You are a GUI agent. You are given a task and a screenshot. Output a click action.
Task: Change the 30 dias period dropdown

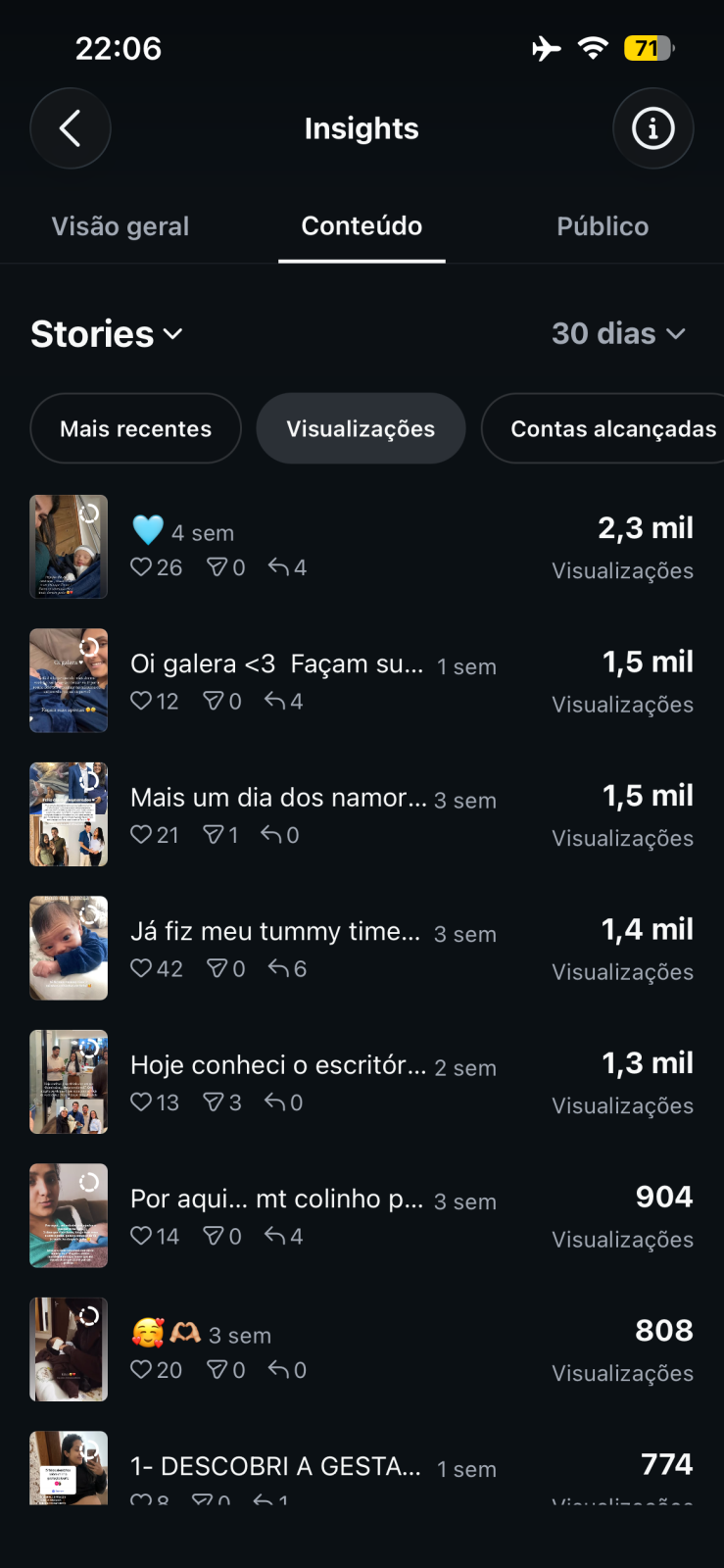click(618, 334)
